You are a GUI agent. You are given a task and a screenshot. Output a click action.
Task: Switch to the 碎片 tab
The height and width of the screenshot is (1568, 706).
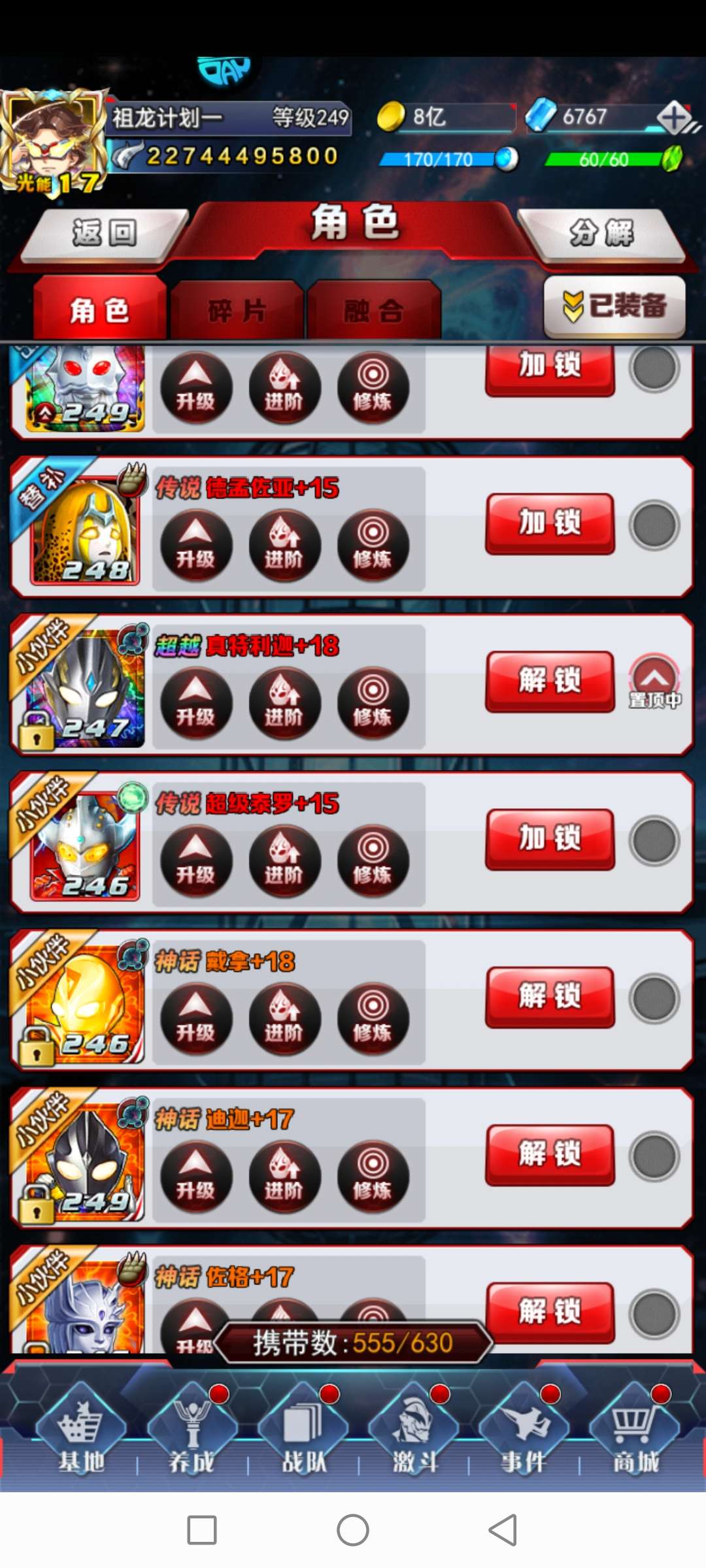click(x=237, y=311)
